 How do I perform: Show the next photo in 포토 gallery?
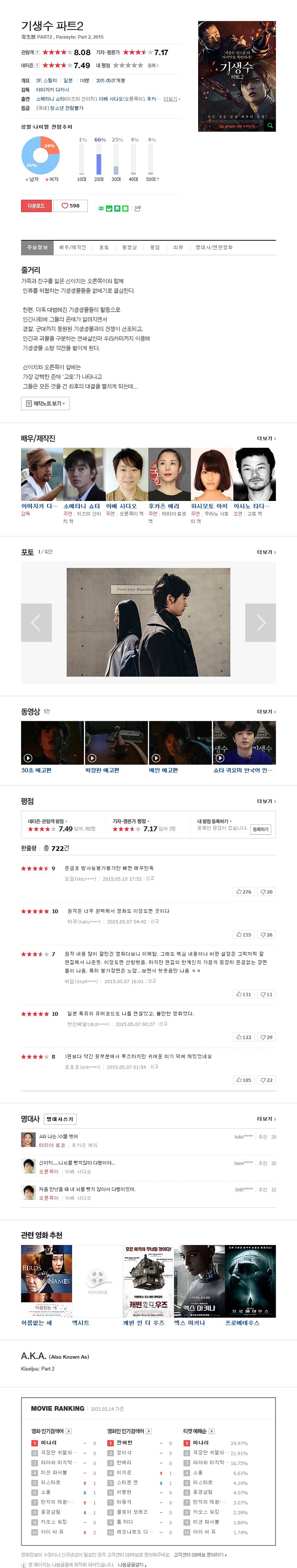pos(261,622)
